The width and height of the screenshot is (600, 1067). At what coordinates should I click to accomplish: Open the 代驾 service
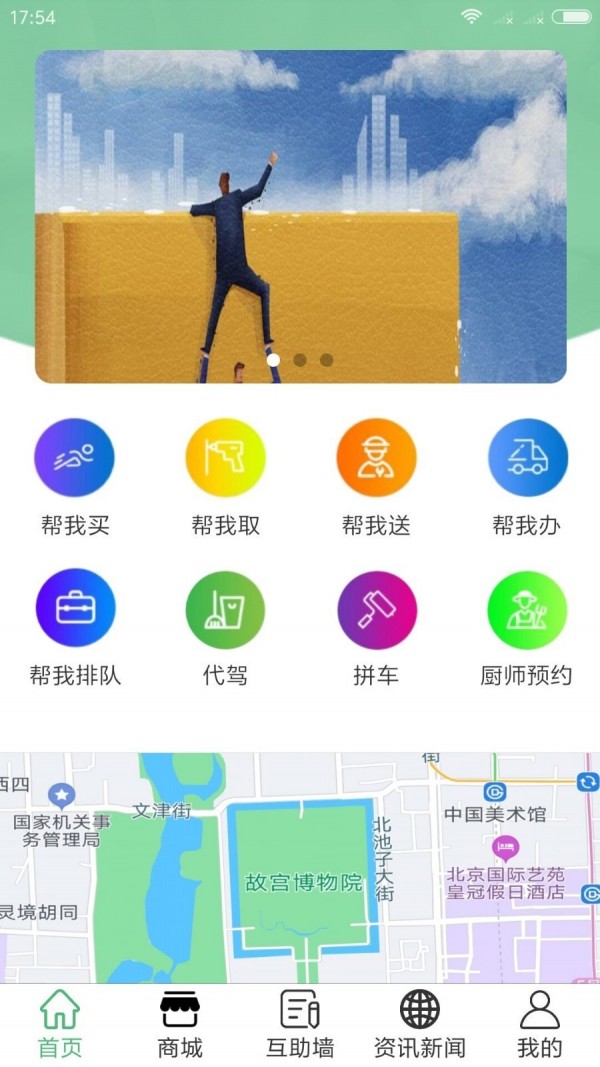pyautogui.click(x=225, y=609)
